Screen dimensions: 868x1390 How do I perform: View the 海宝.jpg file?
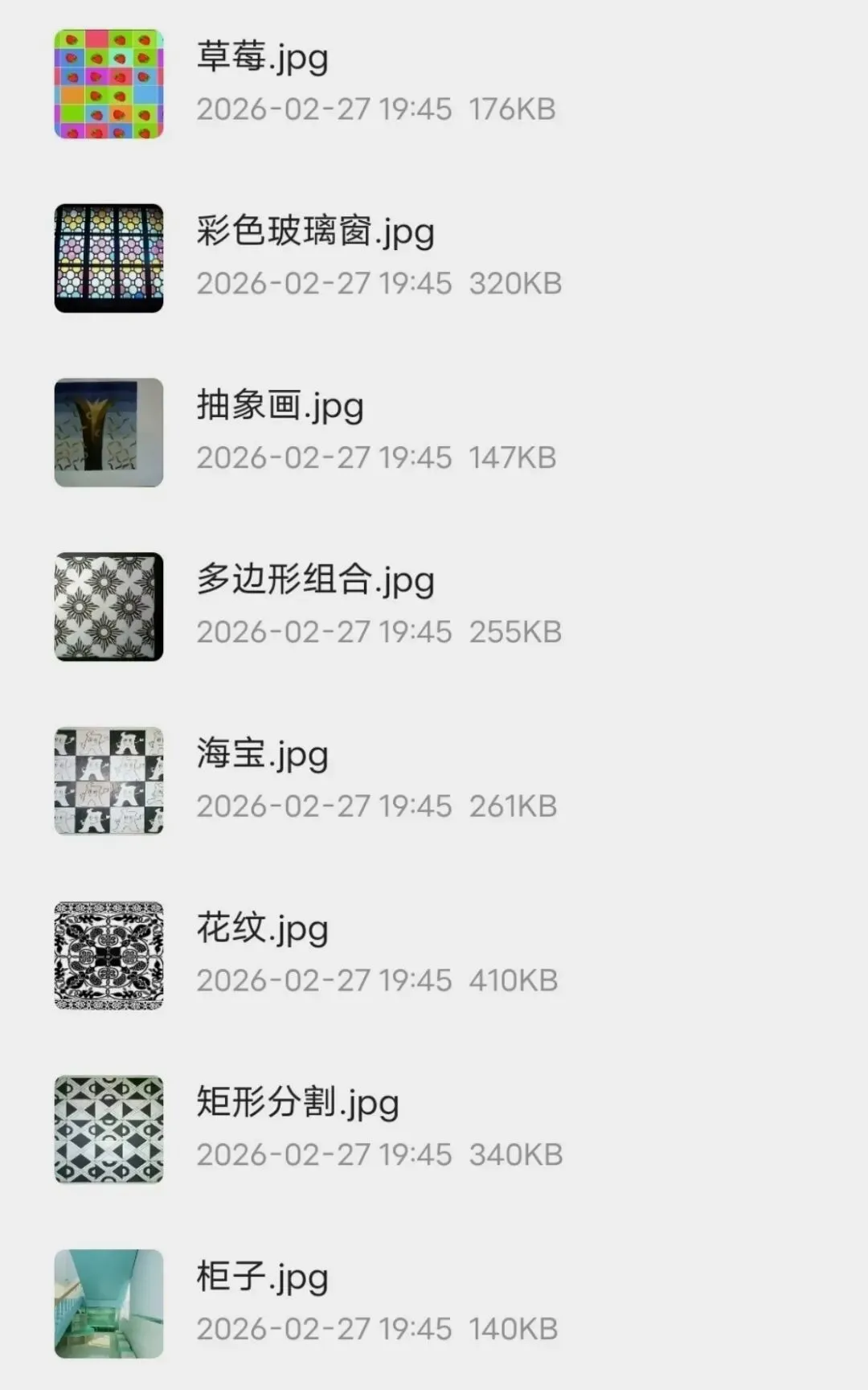263,755
